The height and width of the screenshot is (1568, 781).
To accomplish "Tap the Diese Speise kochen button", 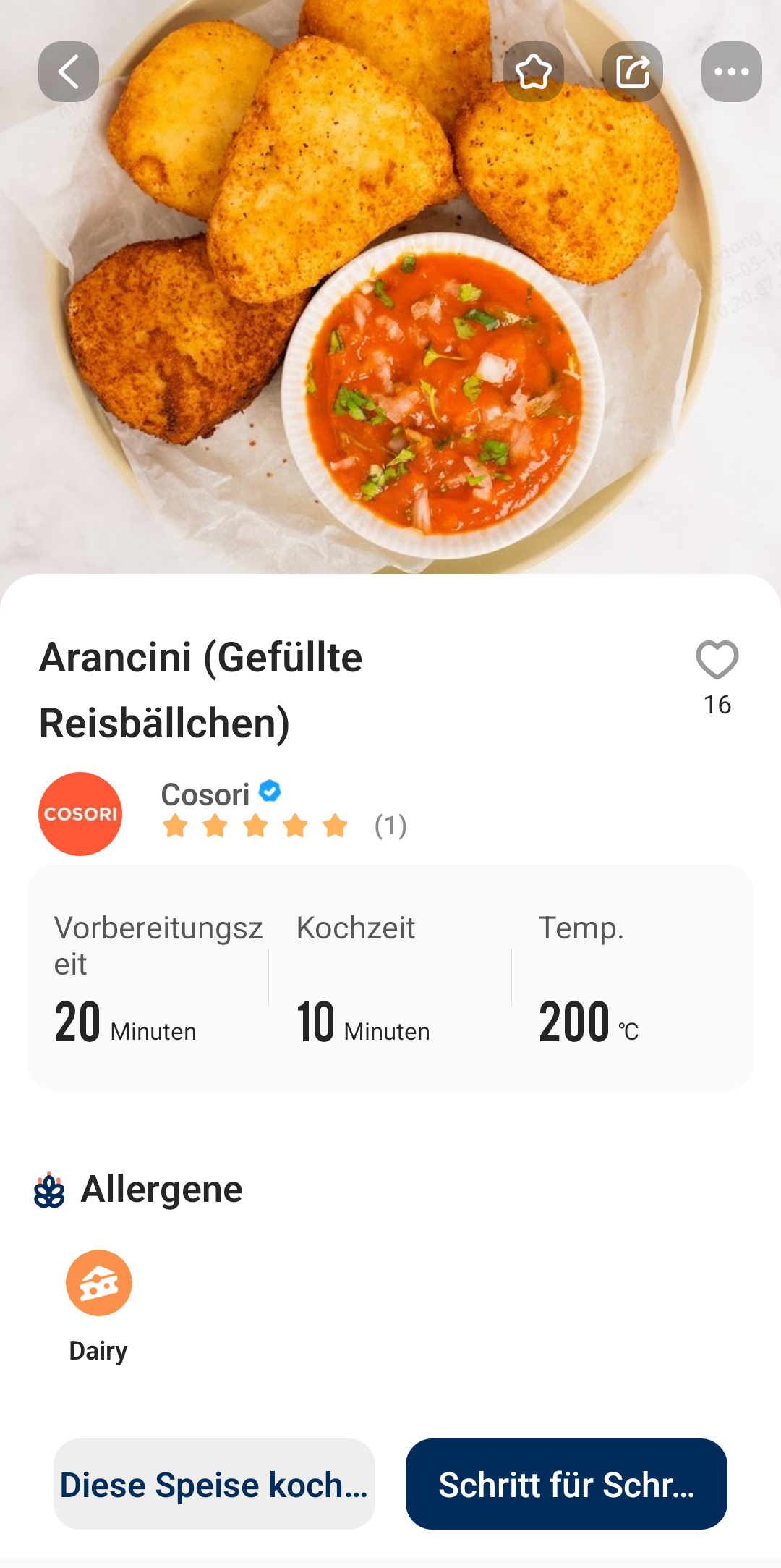I will point(214,1484).
